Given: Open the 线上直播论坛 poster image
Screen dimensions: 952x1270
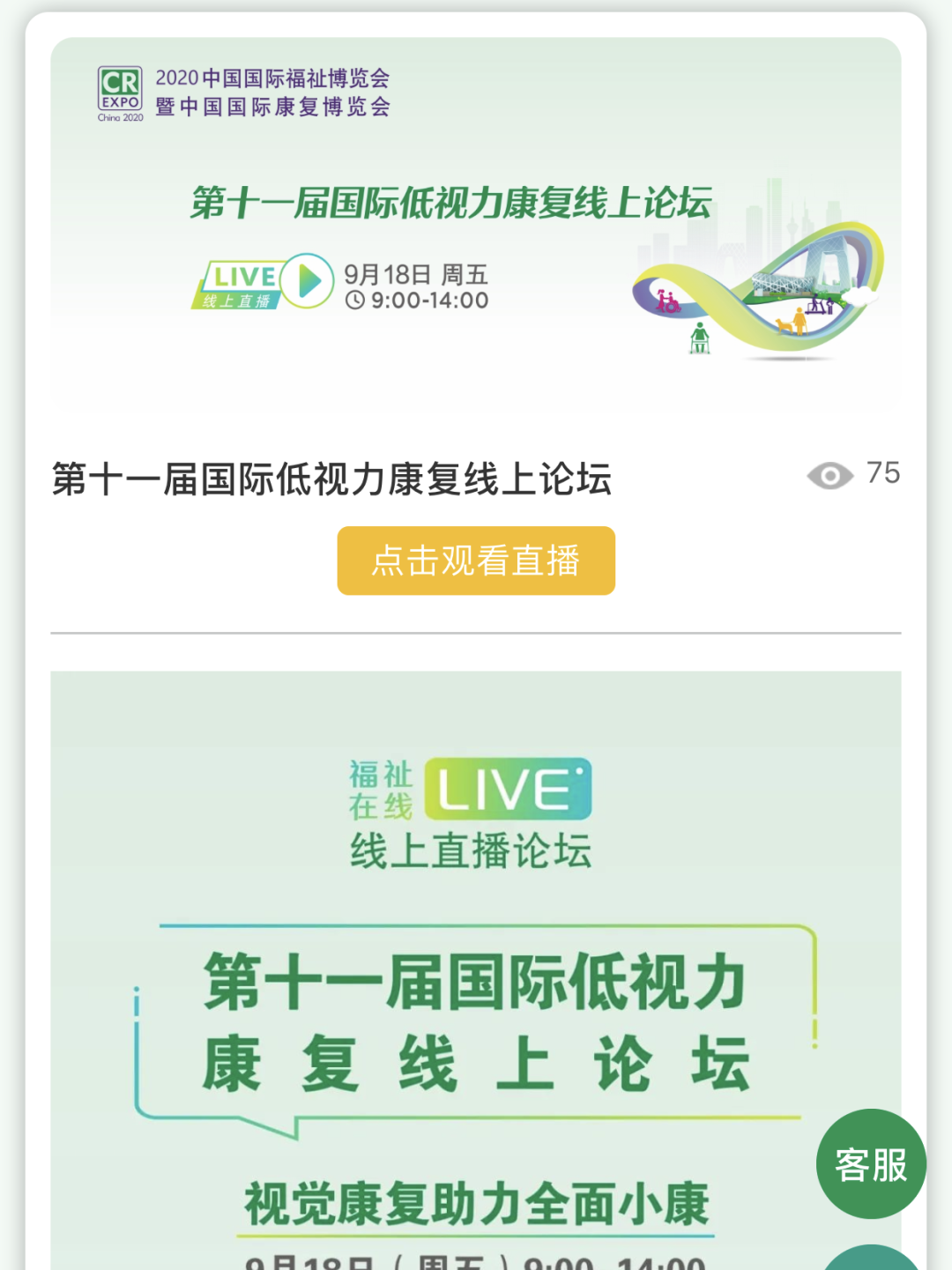Looking at the screenshot, I should point(476,969).
